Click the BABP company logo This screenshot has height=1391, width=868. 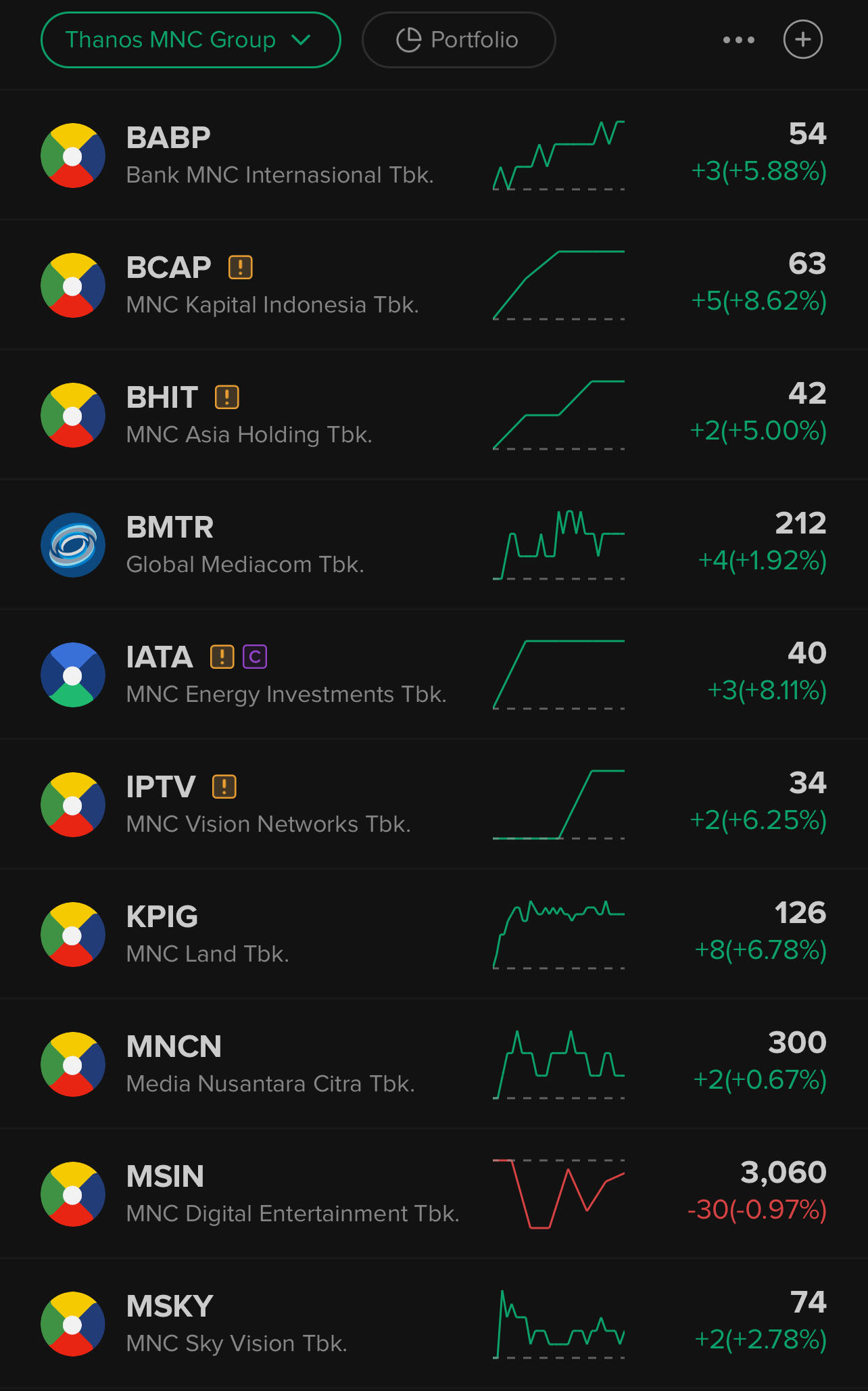(x=73, y=155)
